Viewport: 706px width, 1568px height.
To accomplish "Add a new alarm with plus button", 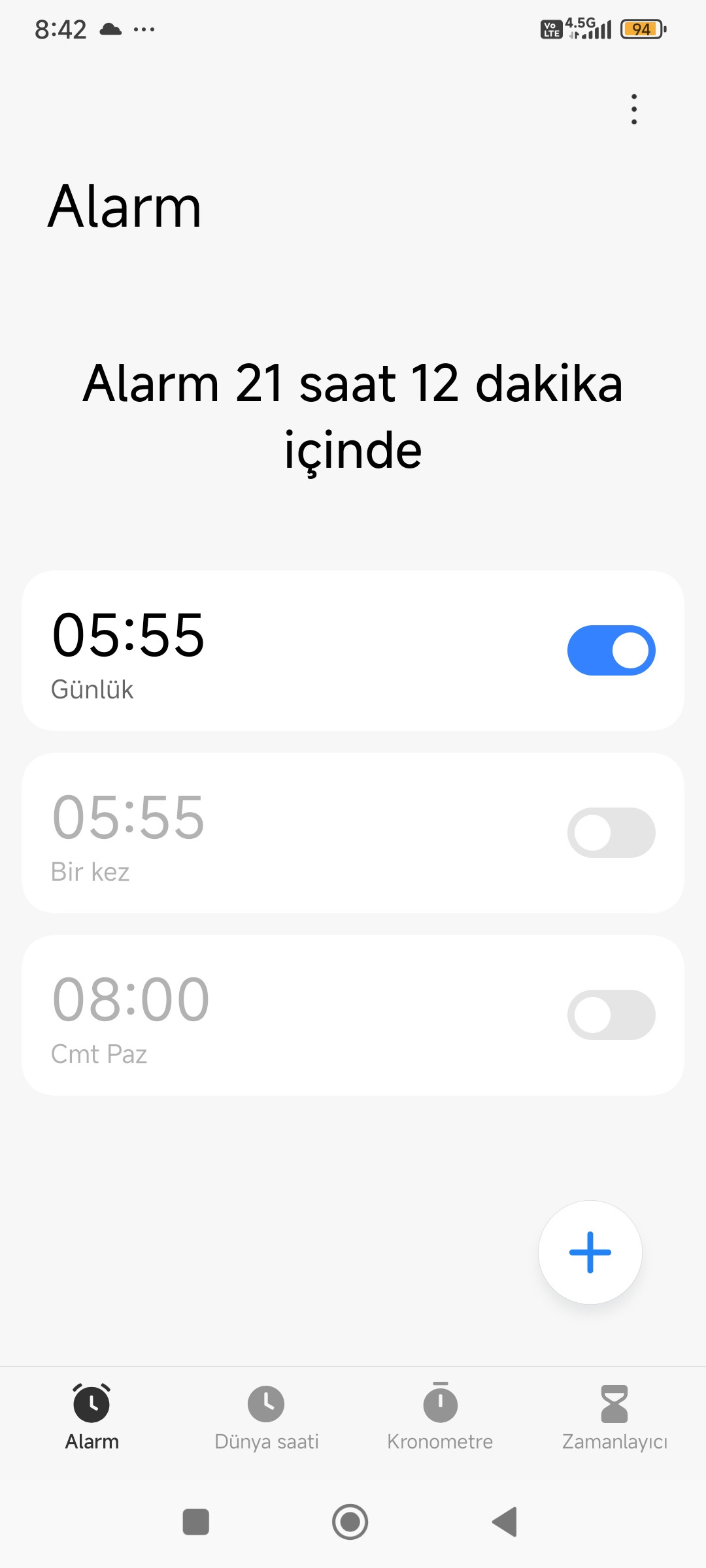I will (x=590, y=1252).
